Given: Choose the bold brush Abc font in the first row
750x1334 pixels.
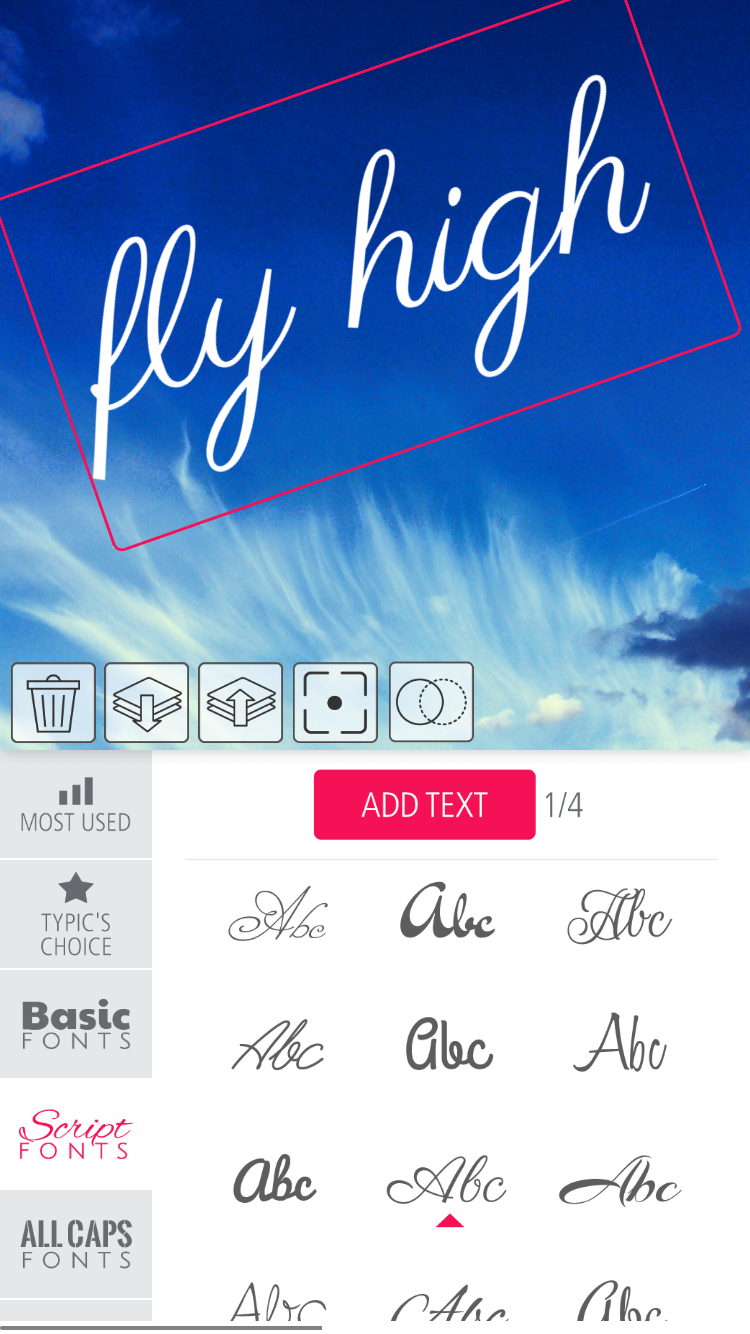Looking at the screenshot, I should click(x=448, y=912).
